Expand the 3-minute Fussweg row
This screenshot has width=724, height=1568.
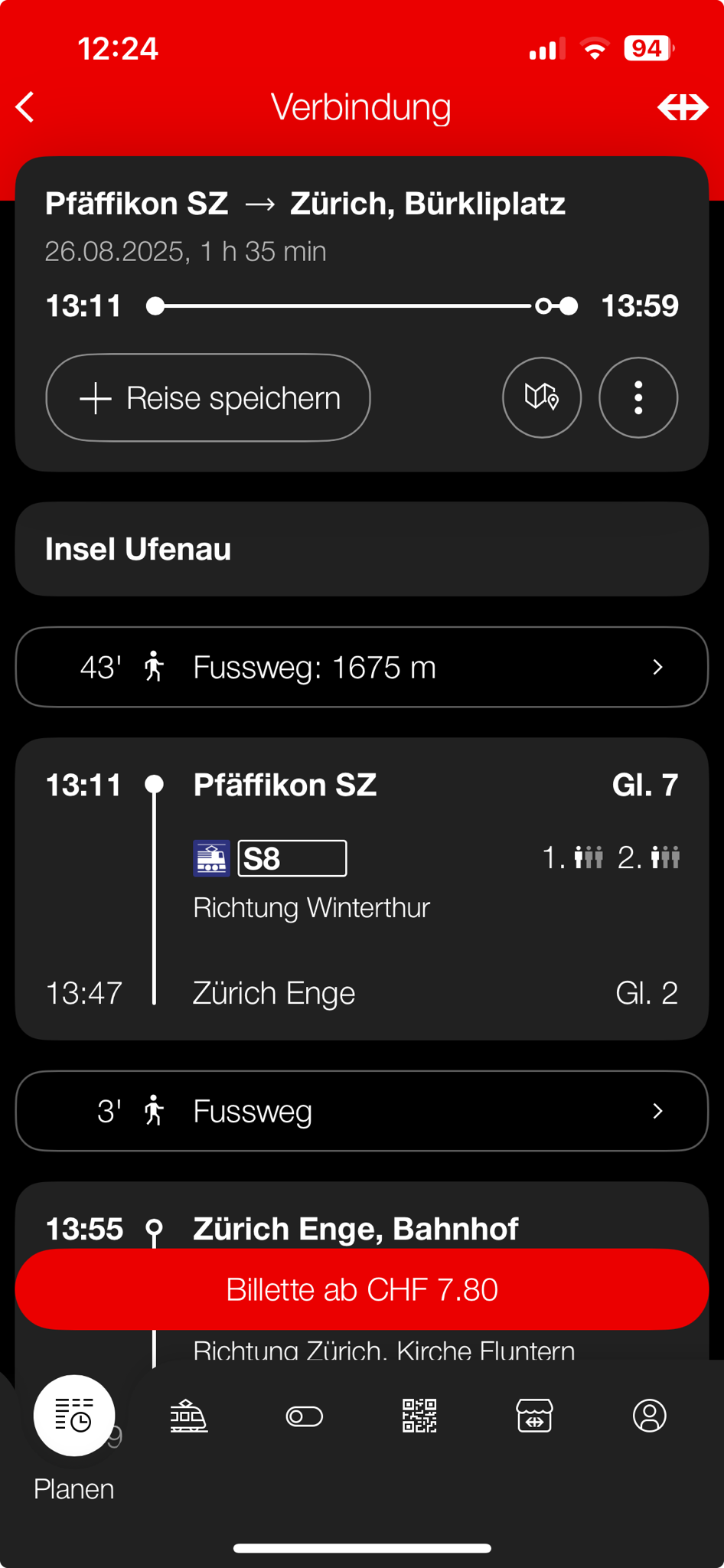(362, 1111)
